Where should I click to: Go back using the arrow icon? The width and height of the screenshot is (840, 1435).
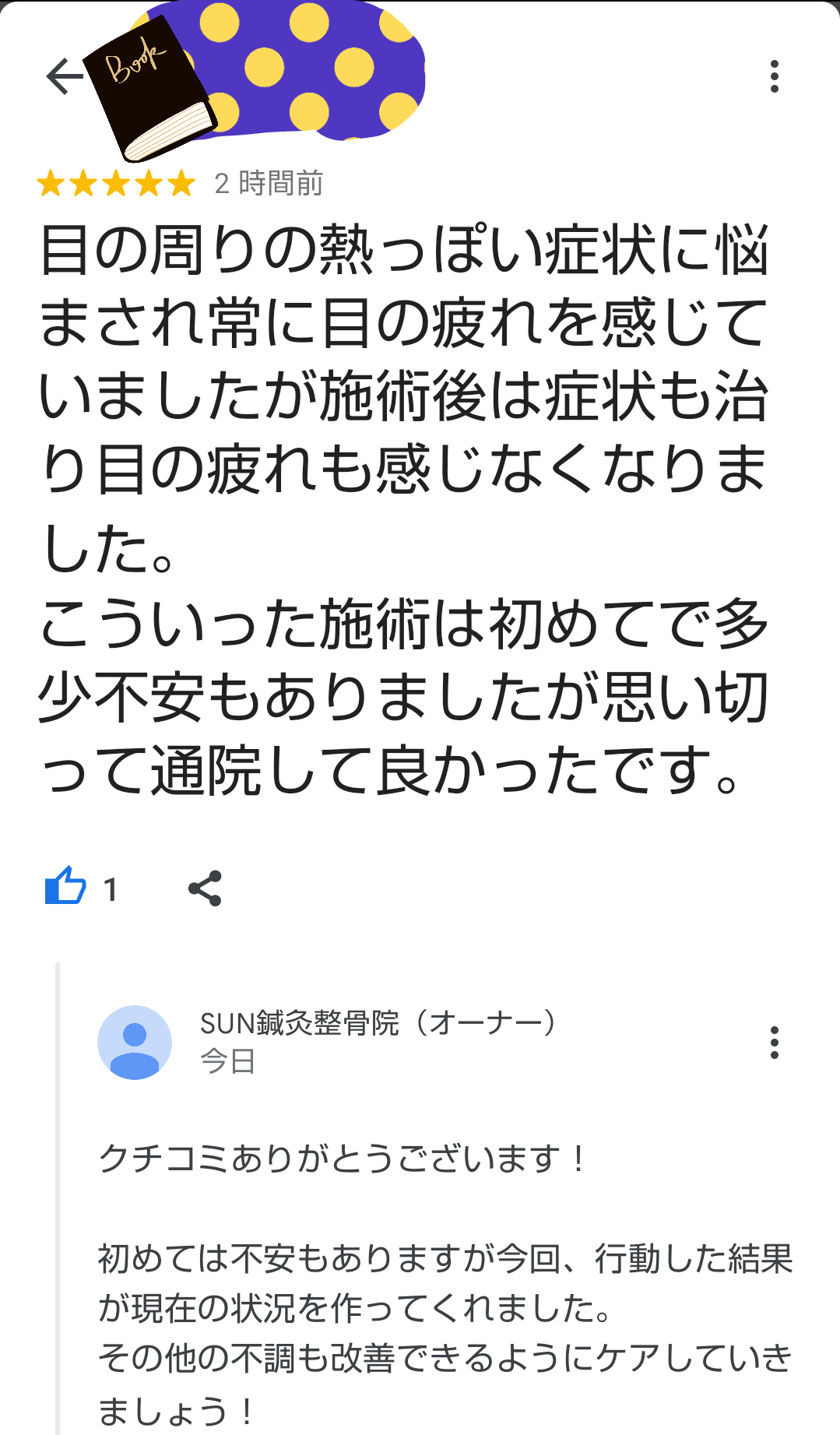(x=64, y=76)
